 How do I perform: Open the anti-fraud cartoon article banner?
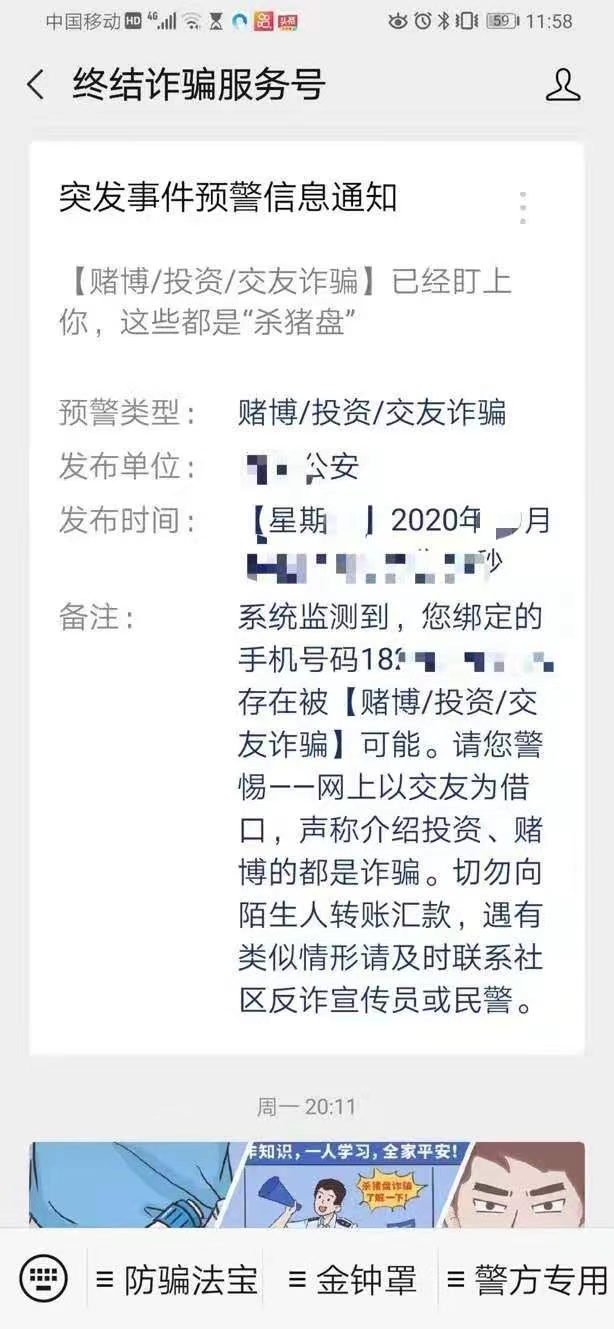[x=306, y=1185]
